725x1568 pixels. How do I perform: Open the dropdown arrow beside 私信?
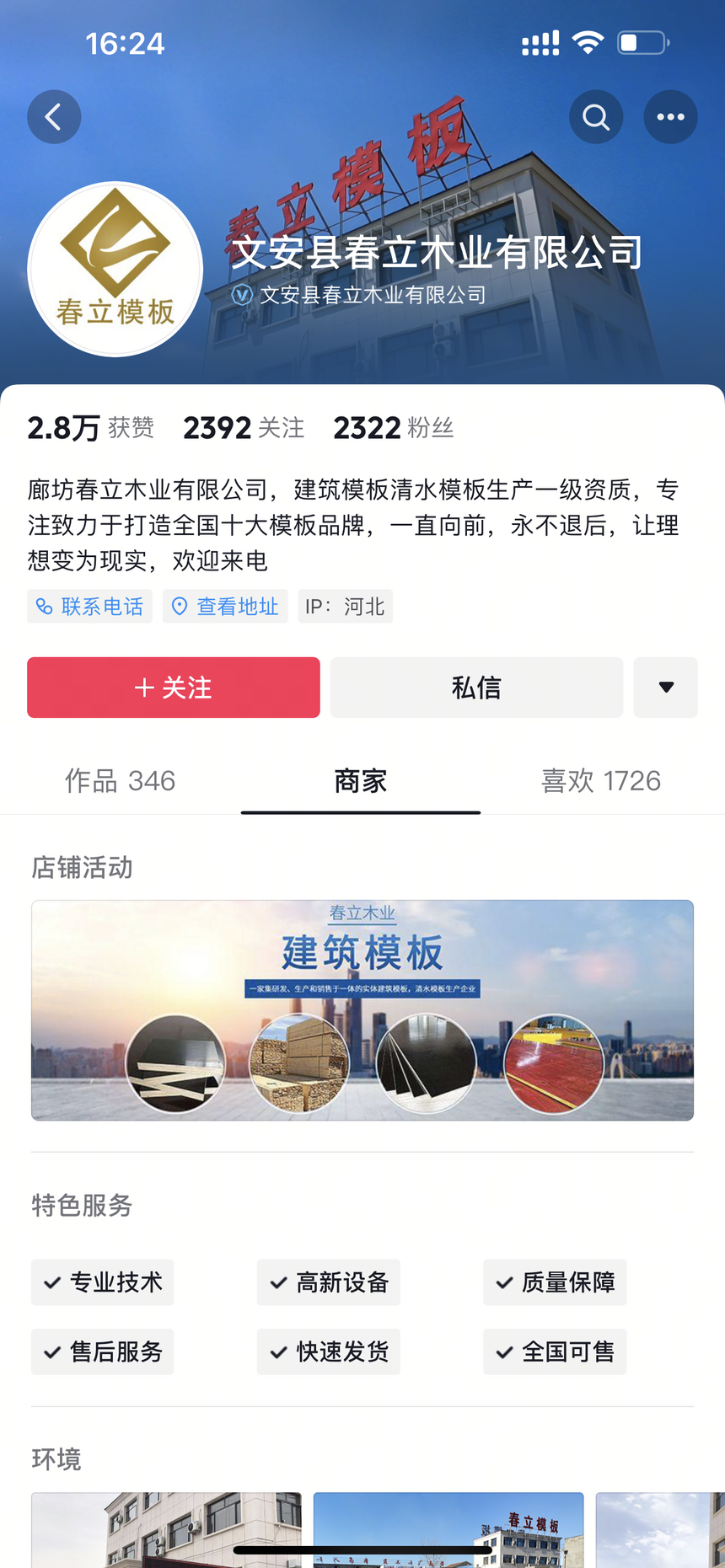click(x=665, y=687)
